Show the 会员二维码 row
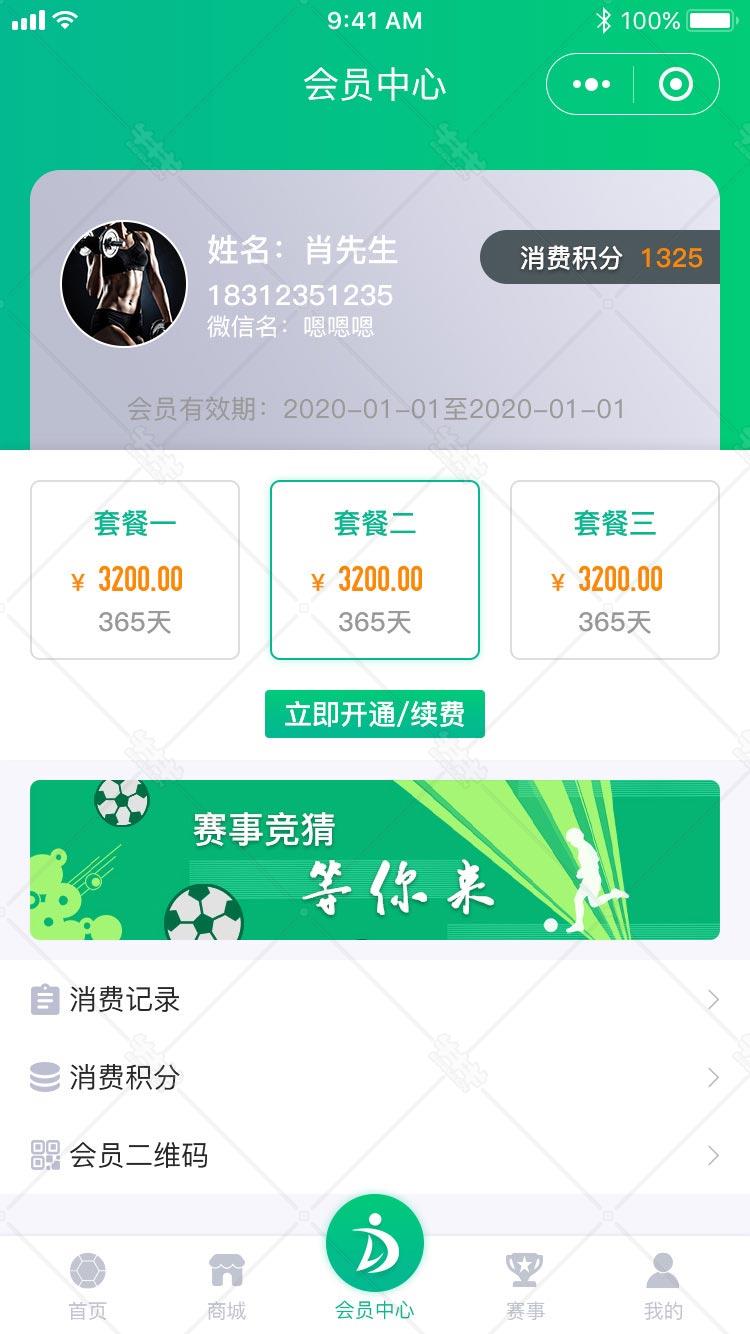 [x=375, y=1155]
